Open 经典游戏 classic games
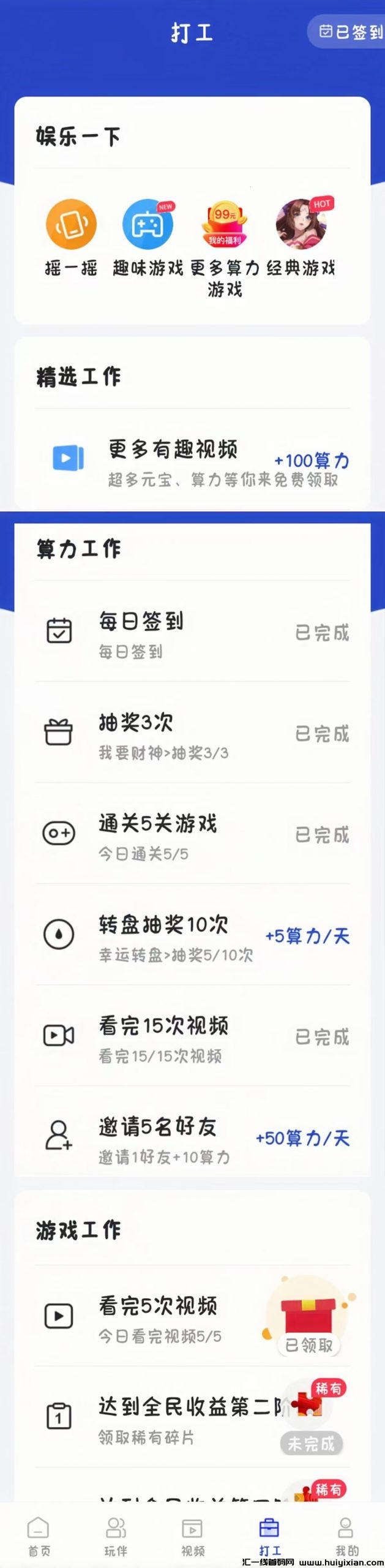The height and width of the screenshot is (1568, 385). click(301, 224)
